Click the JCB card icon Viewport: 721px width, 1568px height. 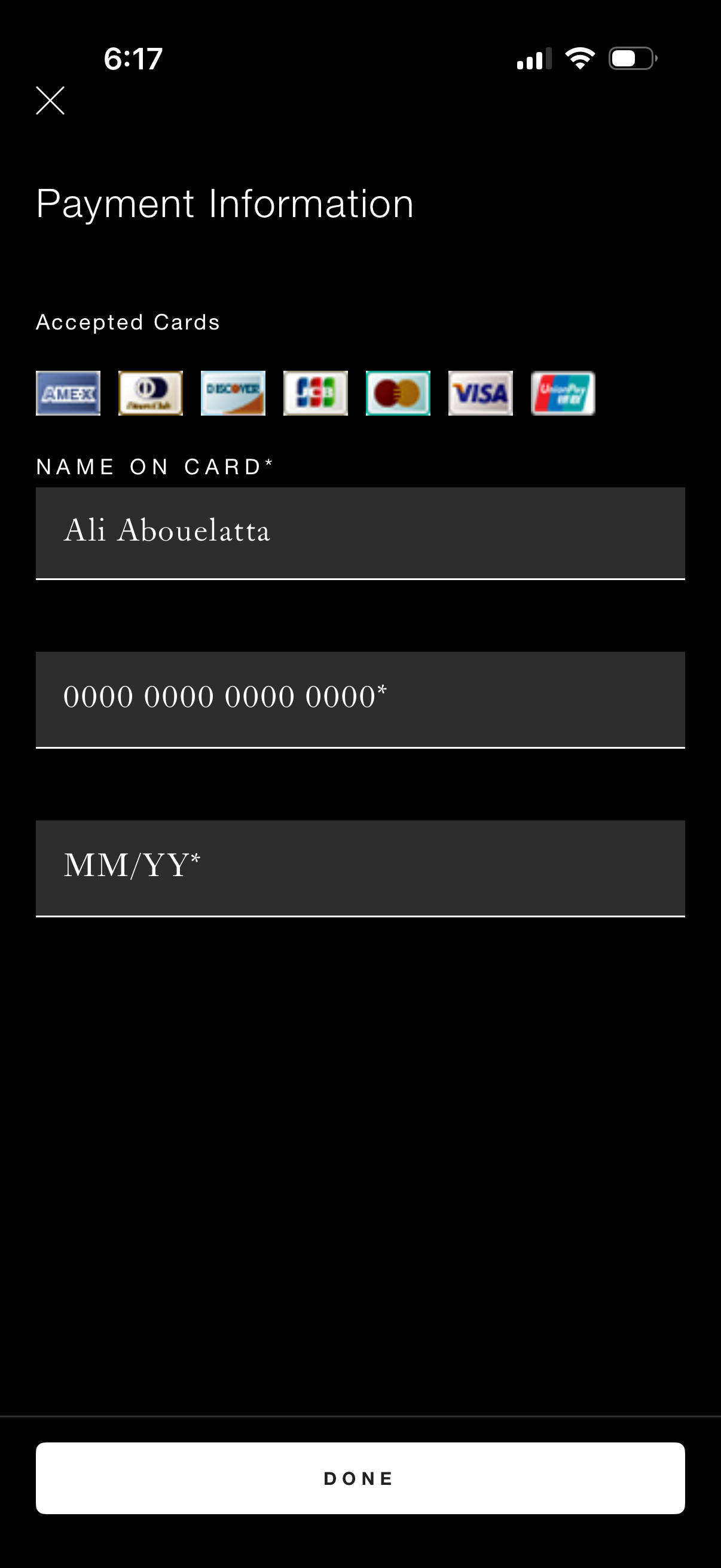click(315, 394)
